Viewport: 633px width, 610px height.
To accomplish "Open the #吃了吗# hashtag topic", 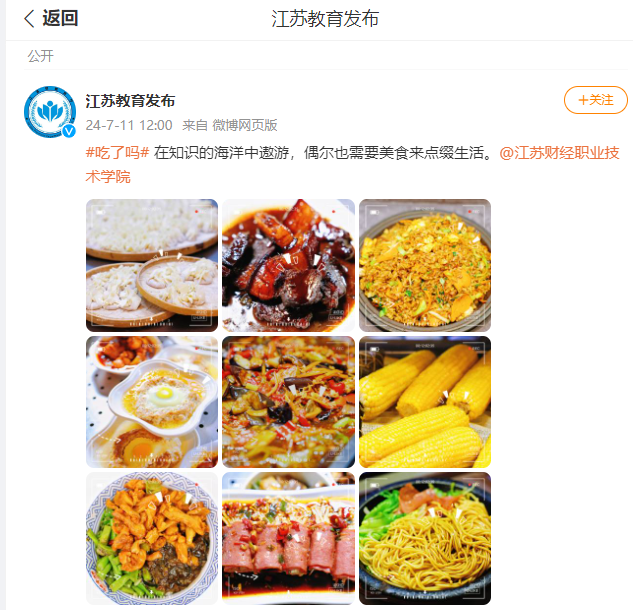I will pos(117,153).
